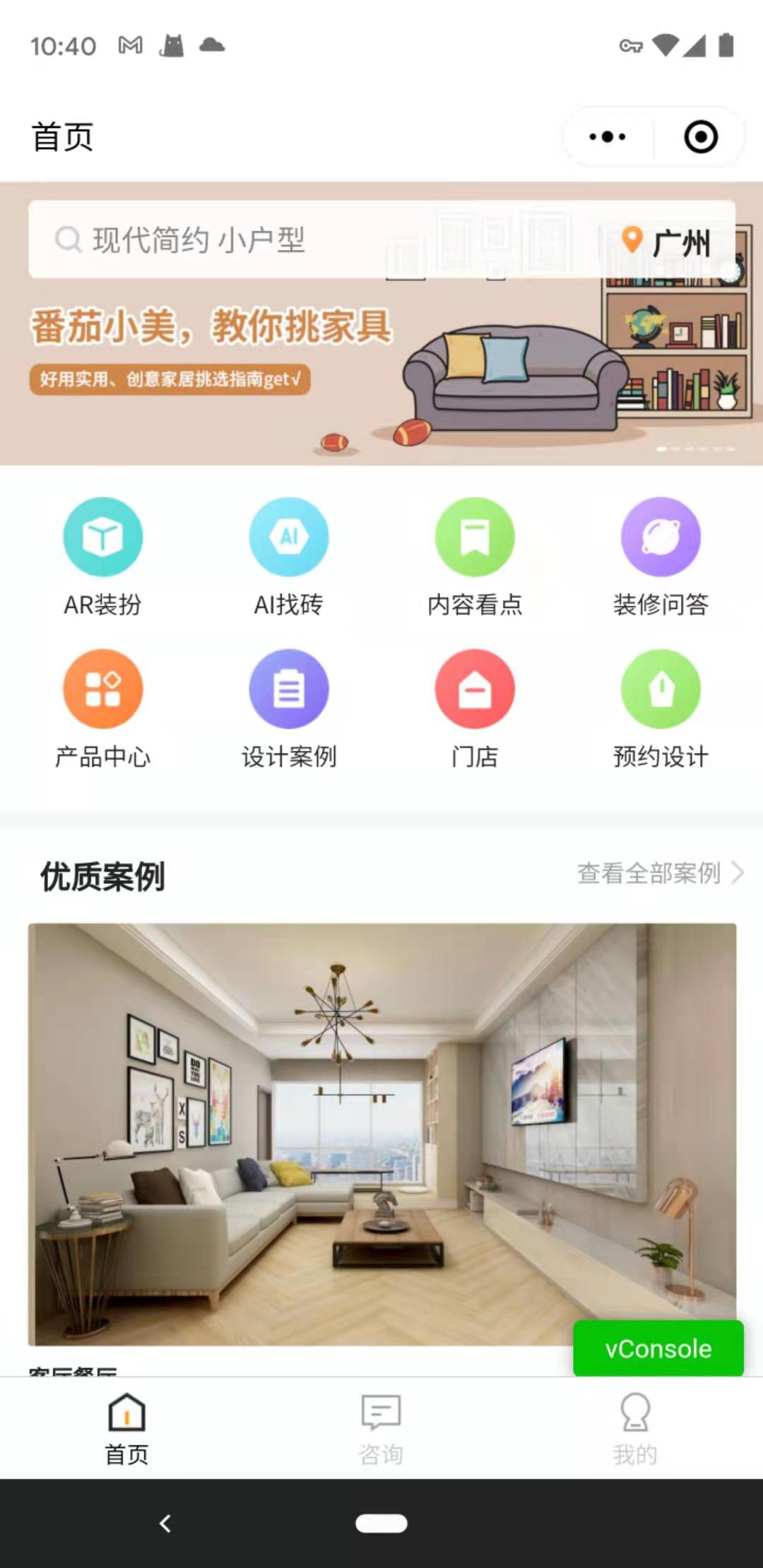Open the vConsole debug button

[658, 1348]
